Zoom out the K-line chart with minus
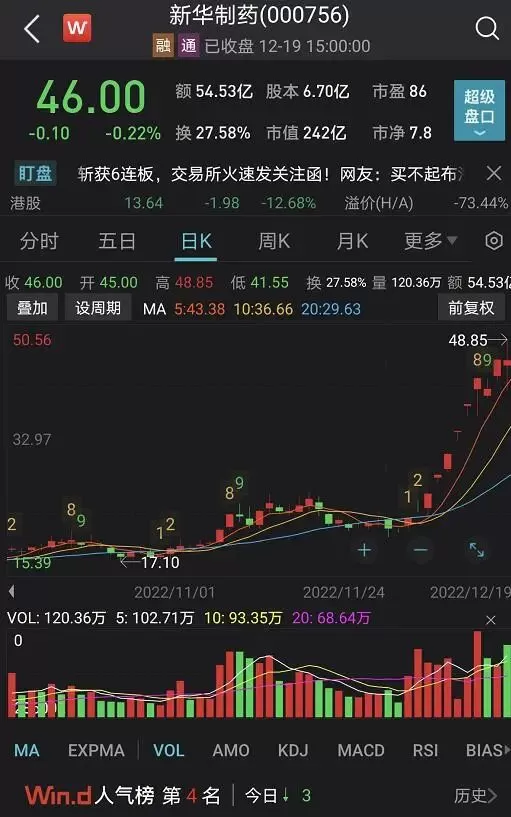The height and width of the screenshot is (817, 511). 420,550
